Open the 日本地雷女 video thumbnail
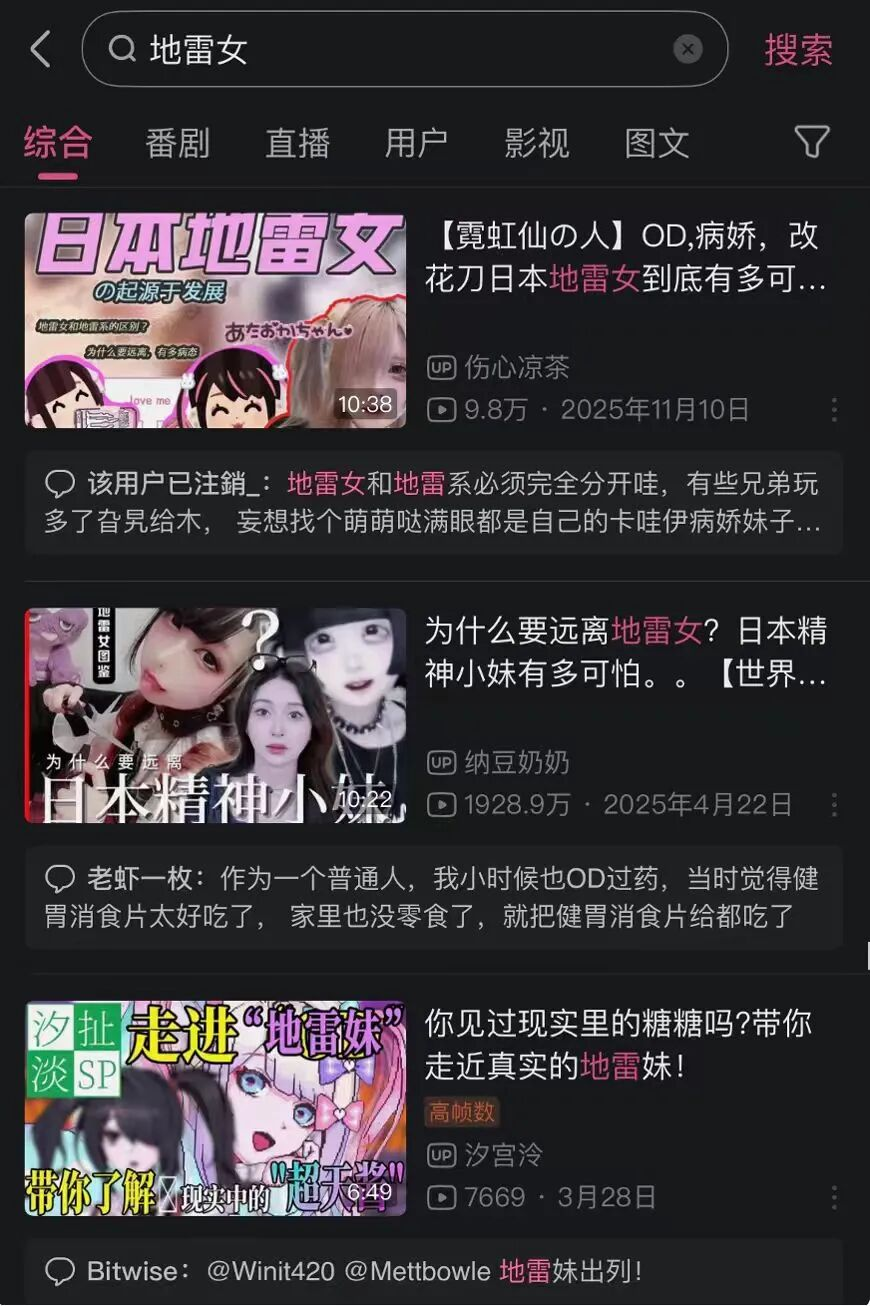The height and width of the screenshot is (1306, 870). (215, 320)
